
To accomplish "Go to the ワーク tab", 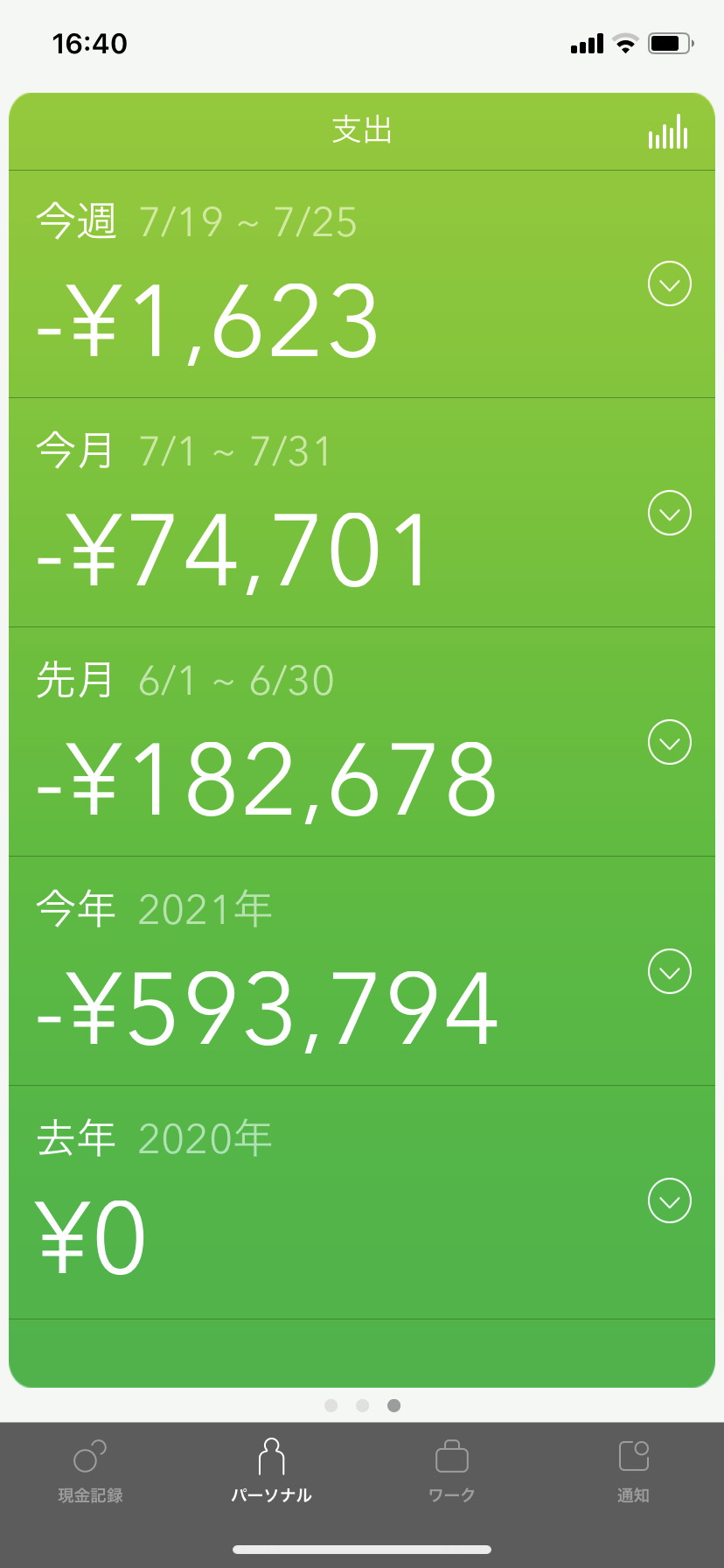I will coord(452,1472).
